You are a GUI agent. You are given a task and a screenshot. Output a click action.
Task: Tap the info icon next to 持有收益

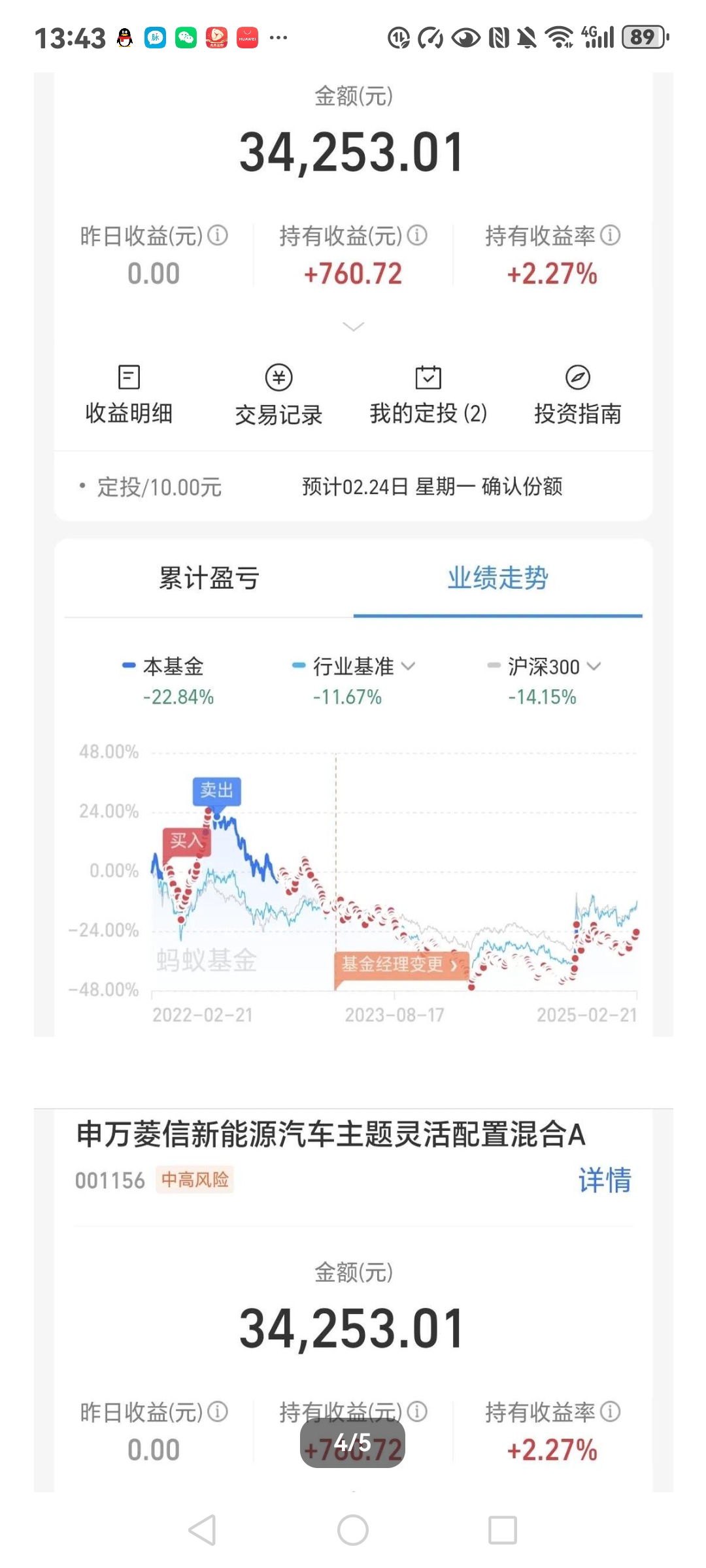(418, 237)
